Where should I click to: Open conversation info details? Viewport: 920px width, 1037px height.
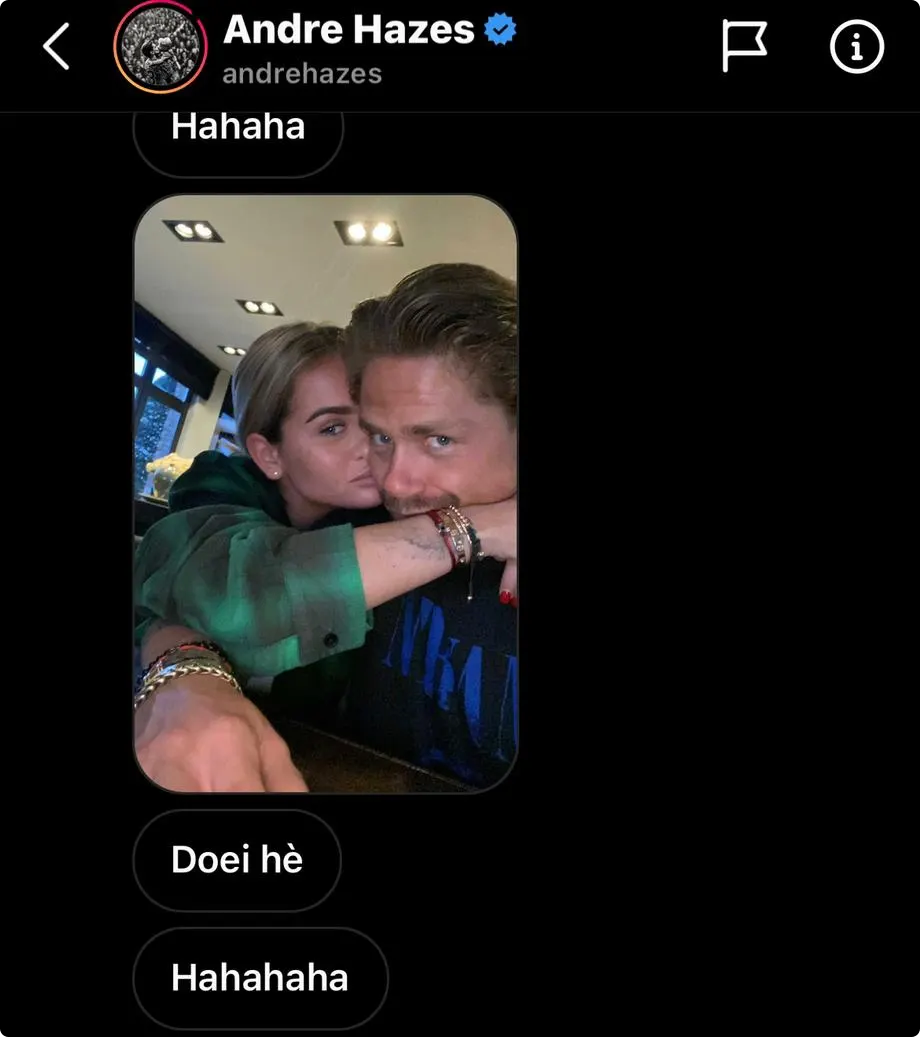[x=857, y=47]
